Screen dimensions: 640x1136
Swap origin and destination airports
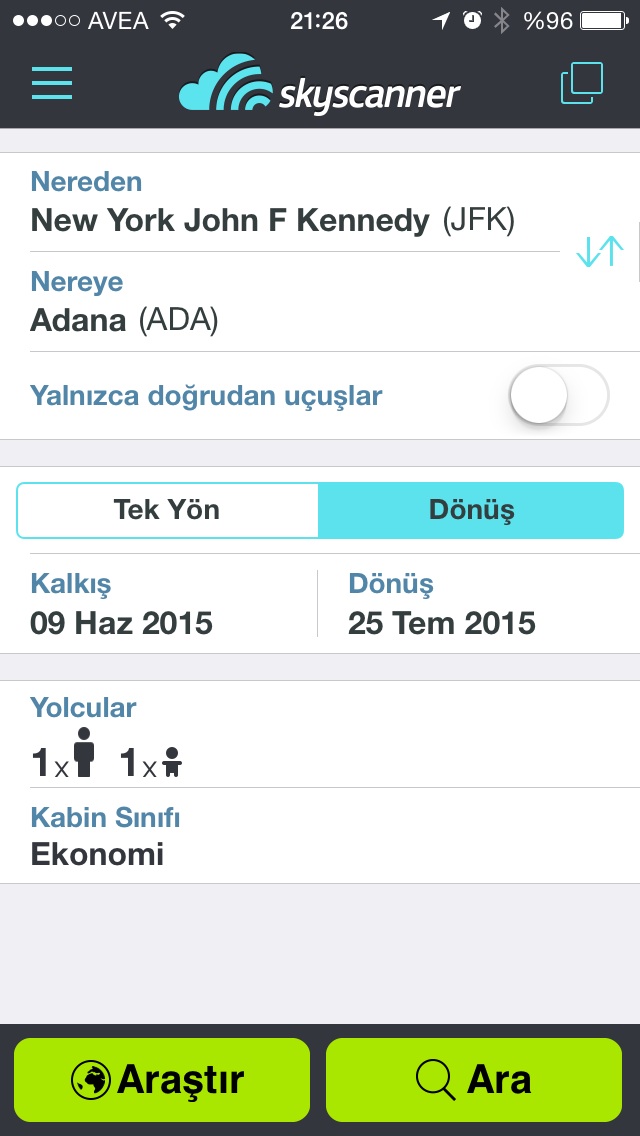pos(599,252)
